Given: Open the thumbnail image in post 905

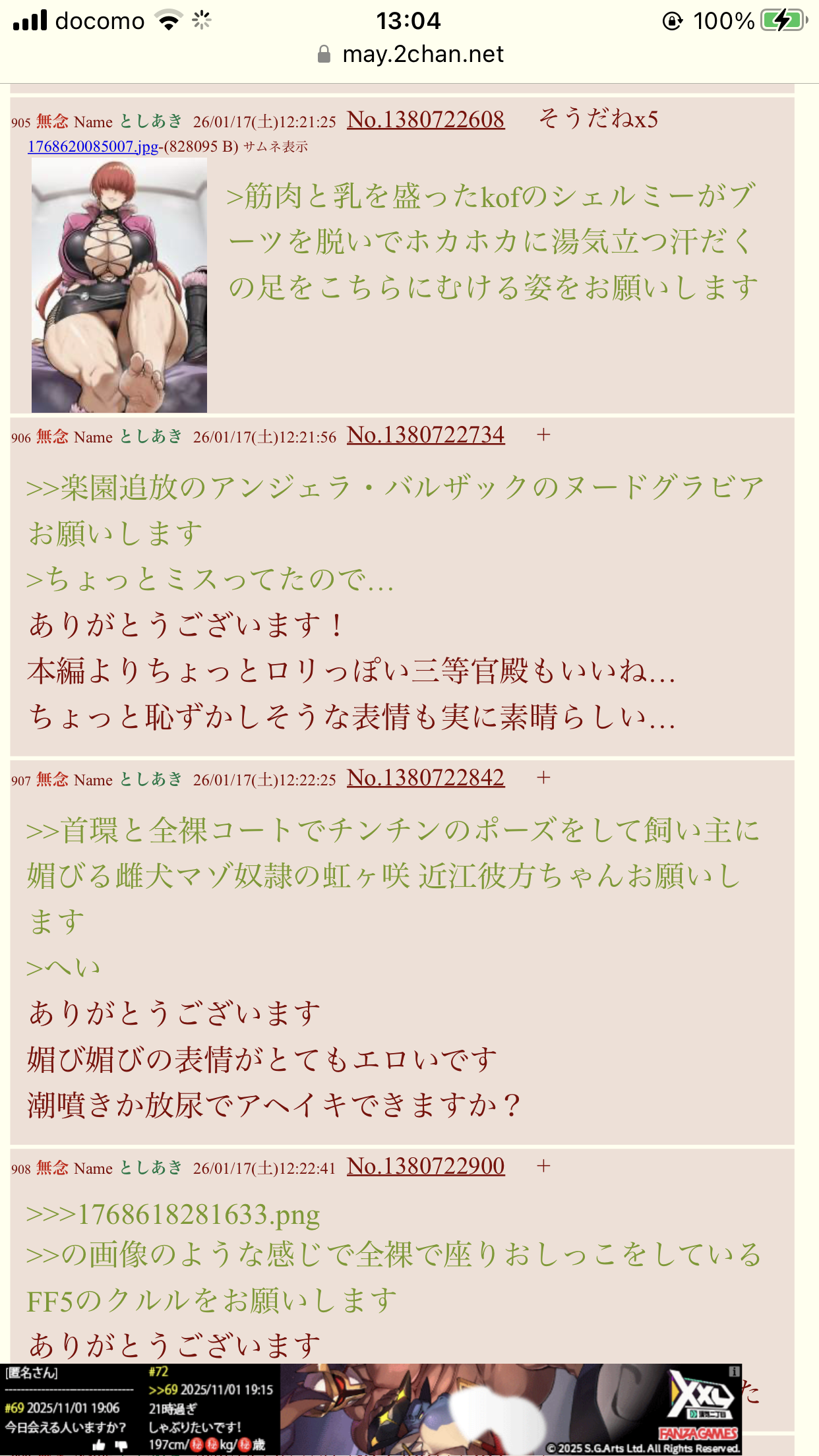Looking at the screenshot, I should (x=119, y=286).
